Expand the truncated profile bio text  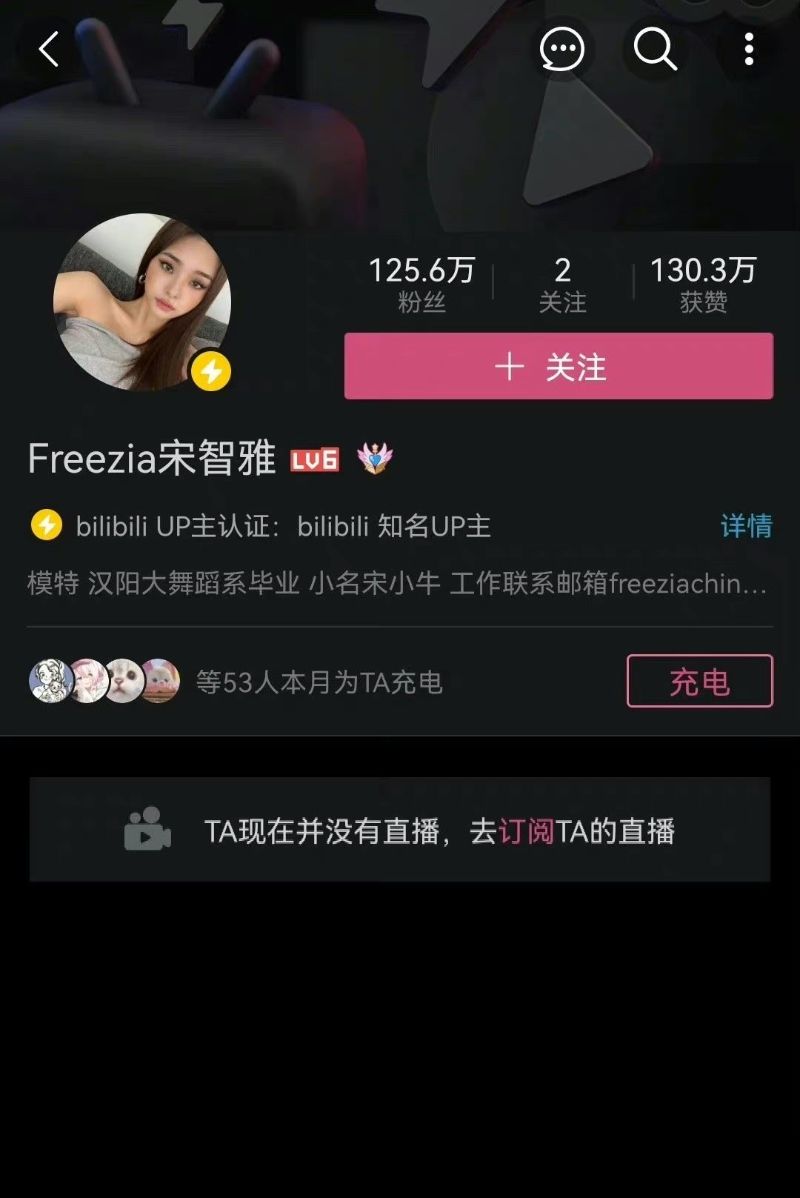coord(397,584)
